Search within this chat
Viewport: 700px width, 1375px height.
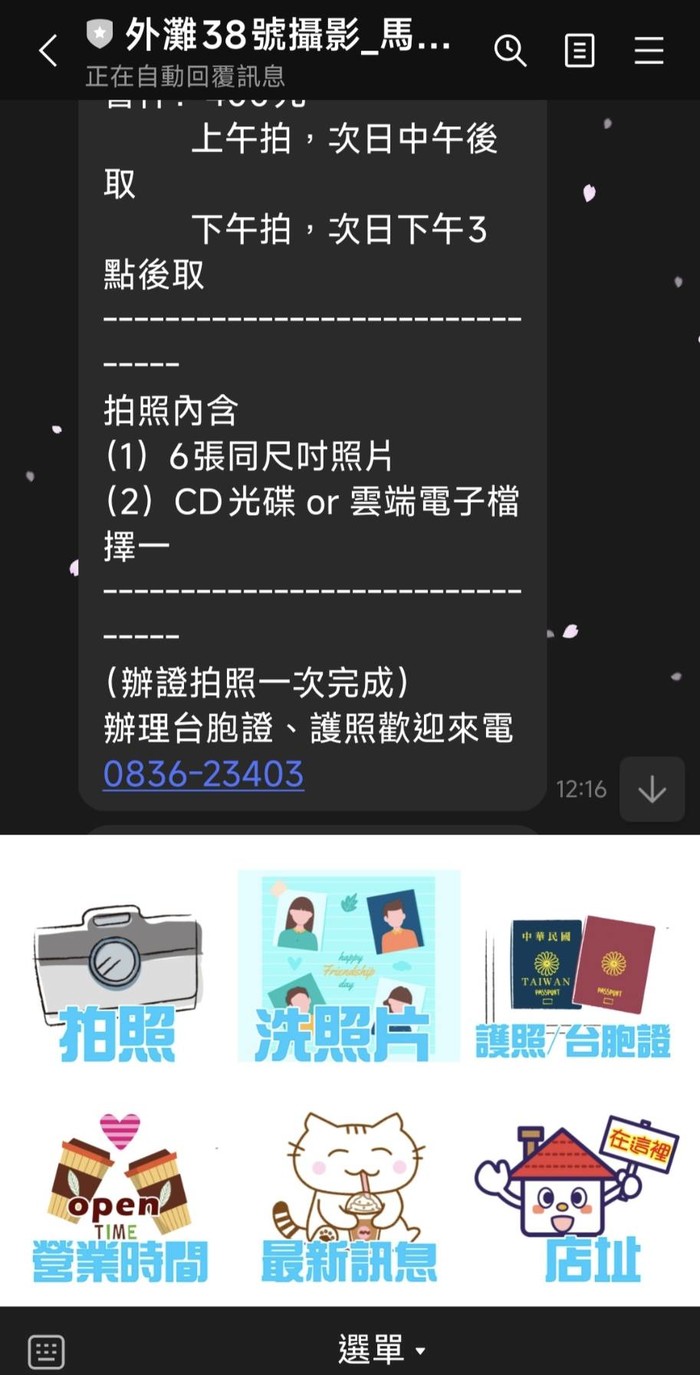[x=510, y=50]
